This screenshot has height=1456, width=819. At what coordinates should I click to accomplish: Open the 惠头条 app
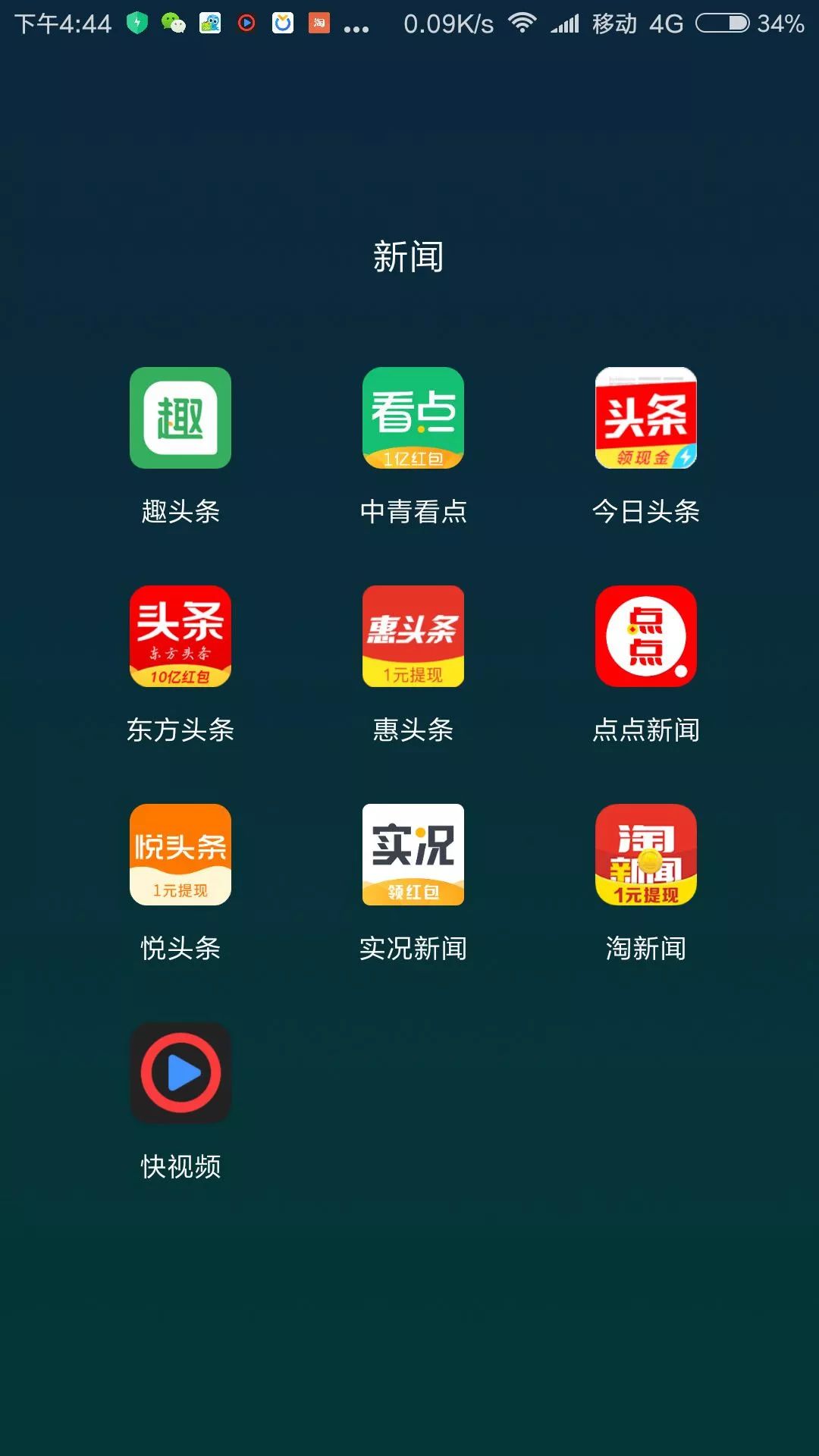tap(413, 636)
